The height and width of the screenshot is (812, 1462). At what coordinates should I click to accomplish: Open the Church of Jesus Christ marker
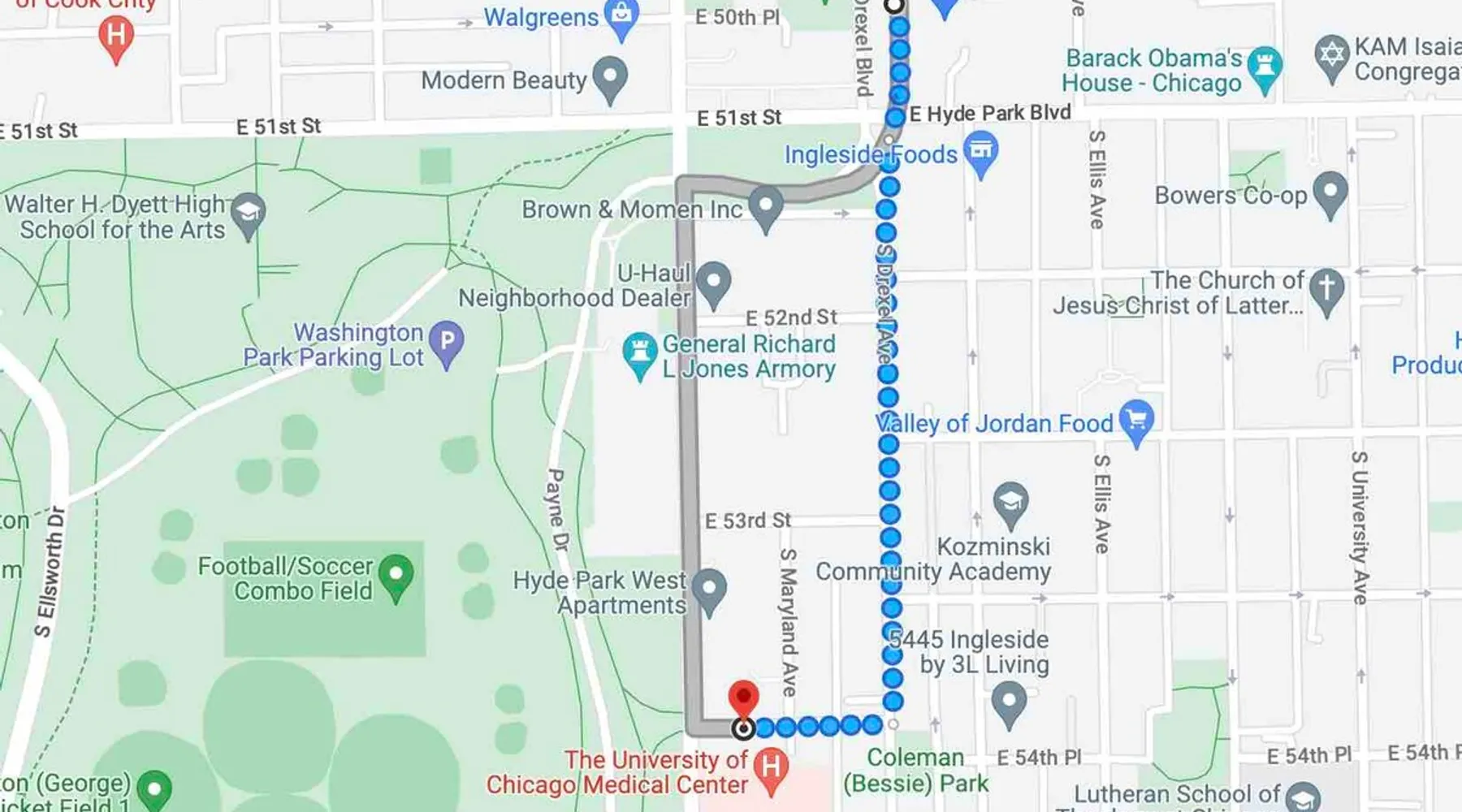coord(1326,290)
